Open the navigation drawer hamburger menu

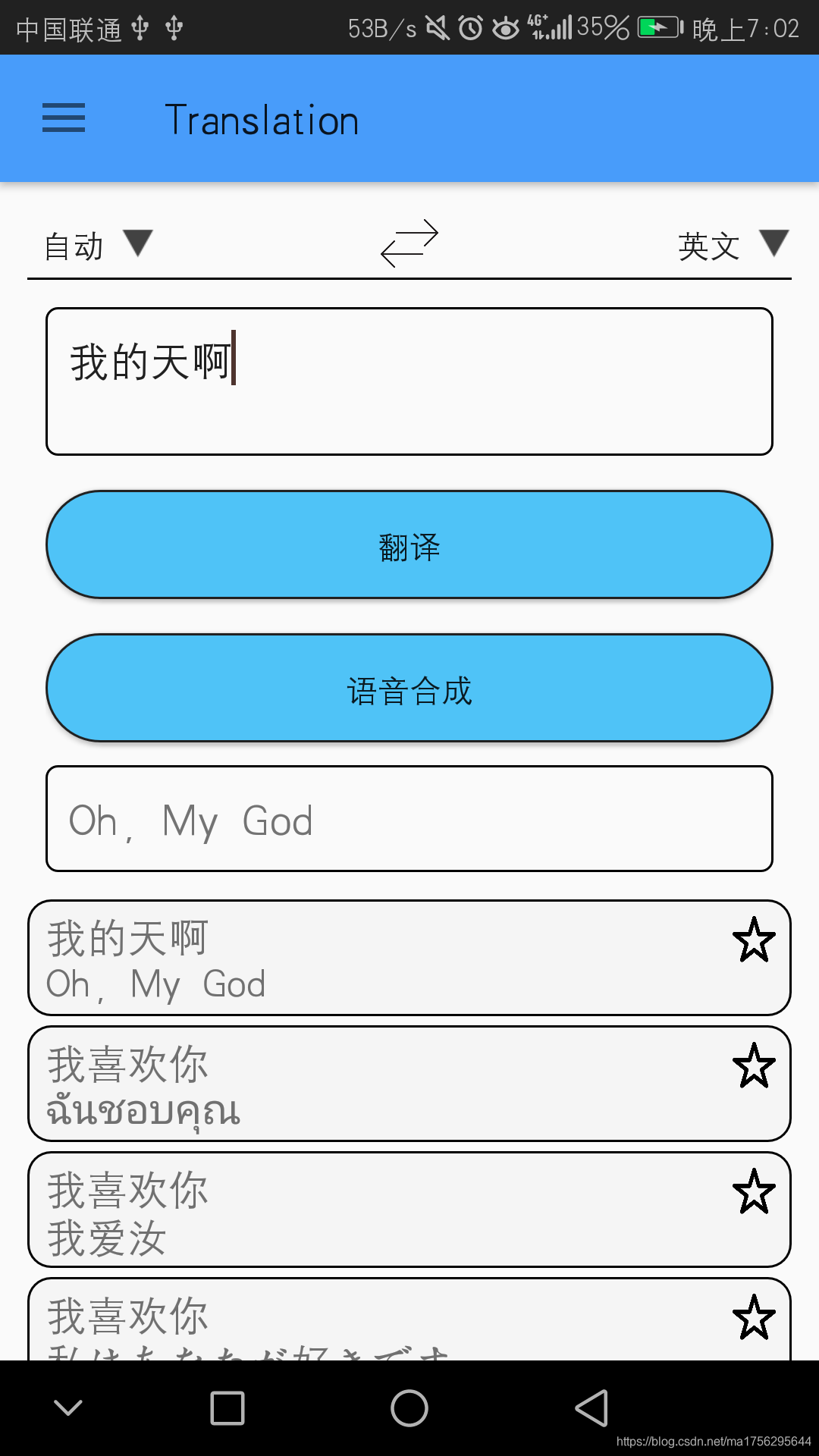(x=63, y=119)
